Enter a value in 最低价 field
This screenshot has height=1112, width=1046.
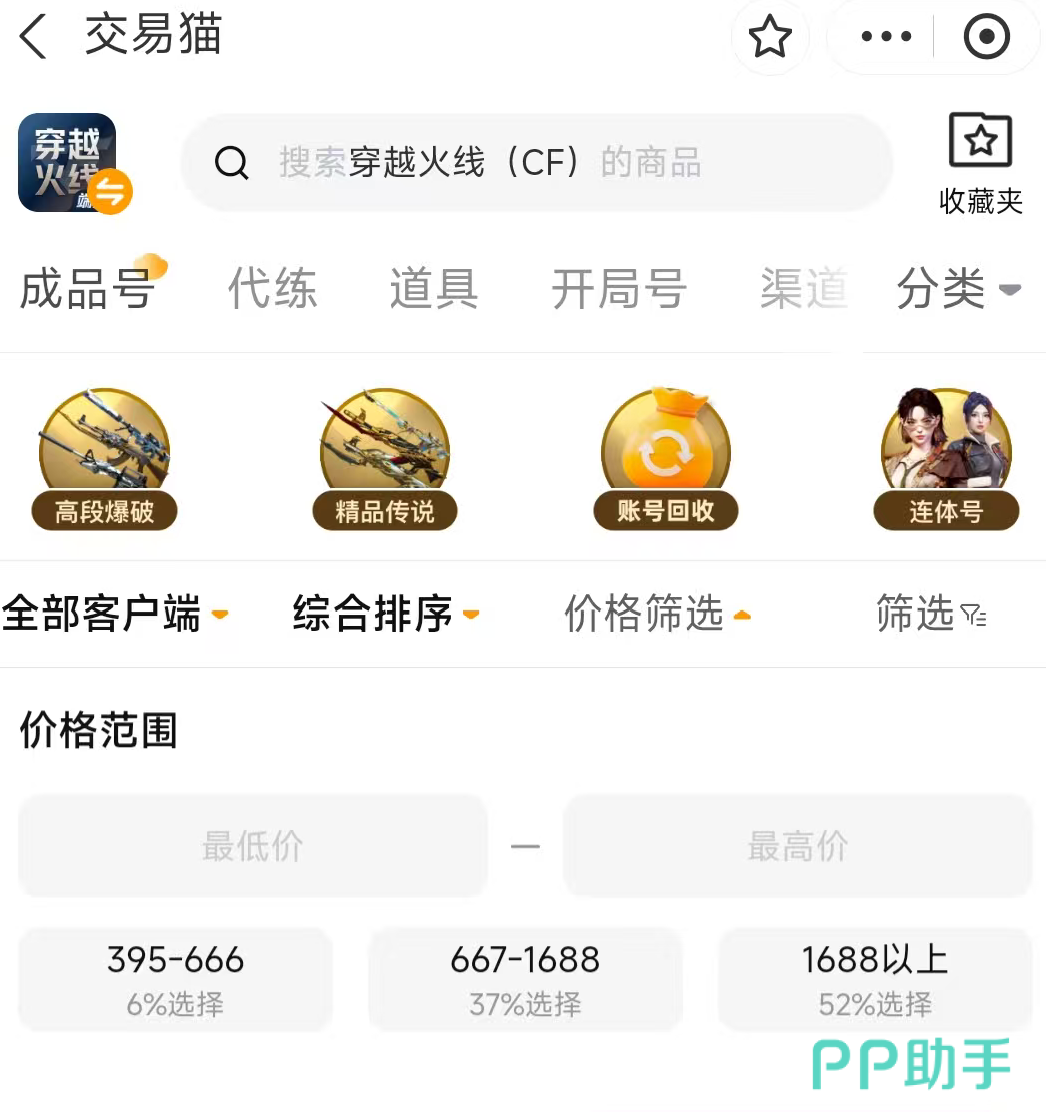[x=252, y=847]
